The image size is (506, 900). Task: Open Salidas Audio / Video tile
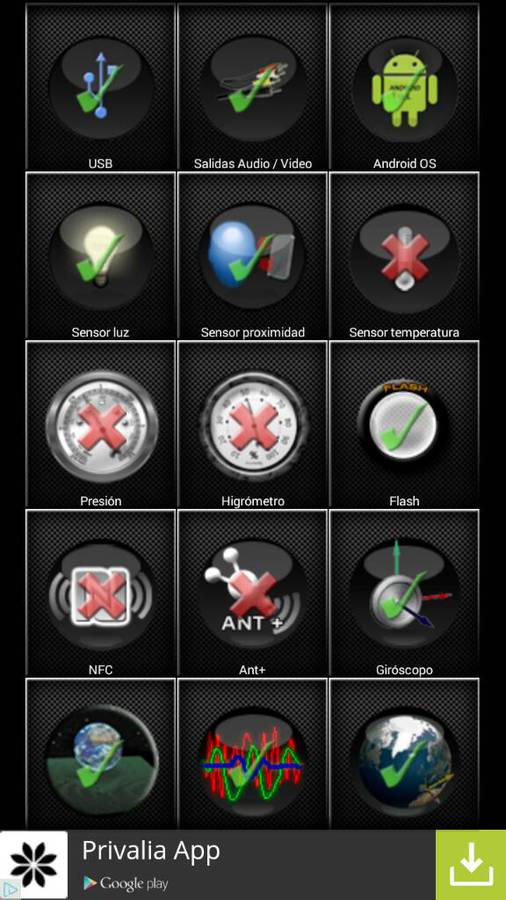(x=252, y=87)
